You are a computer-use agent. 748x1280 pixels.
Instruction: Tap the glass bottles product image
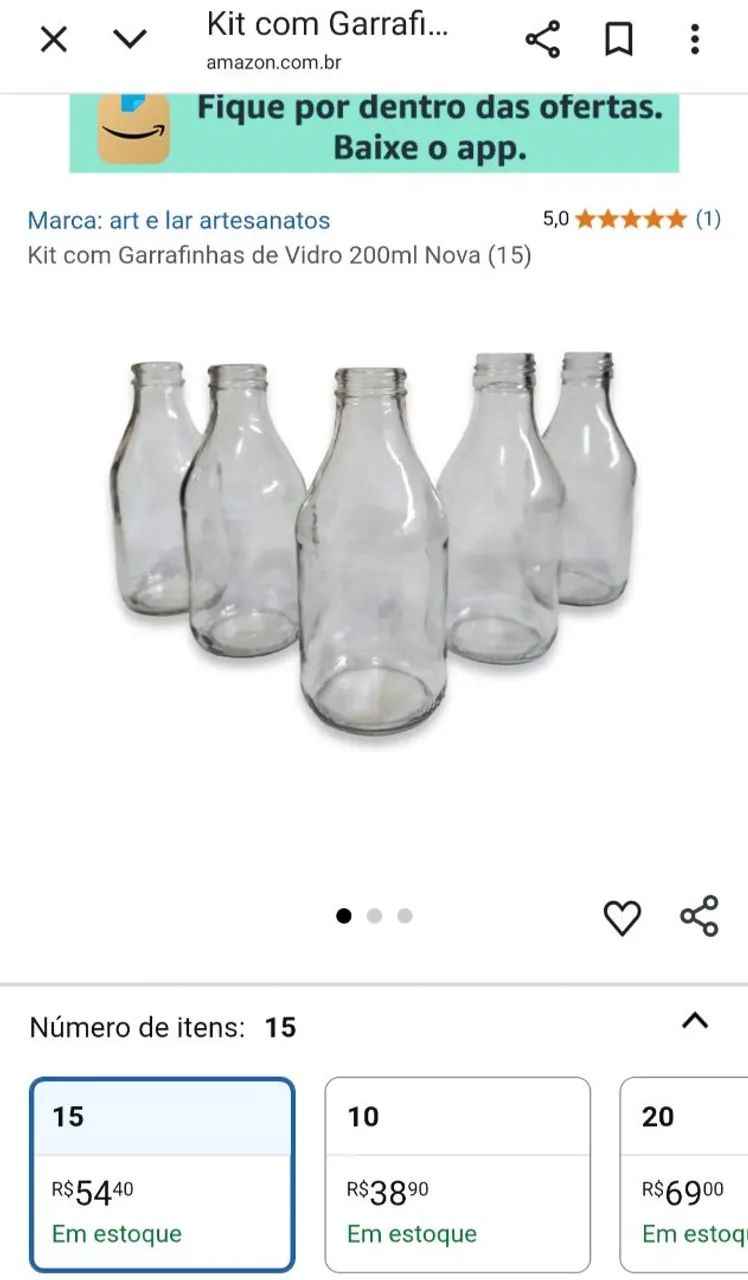click(x=374, y=540)
